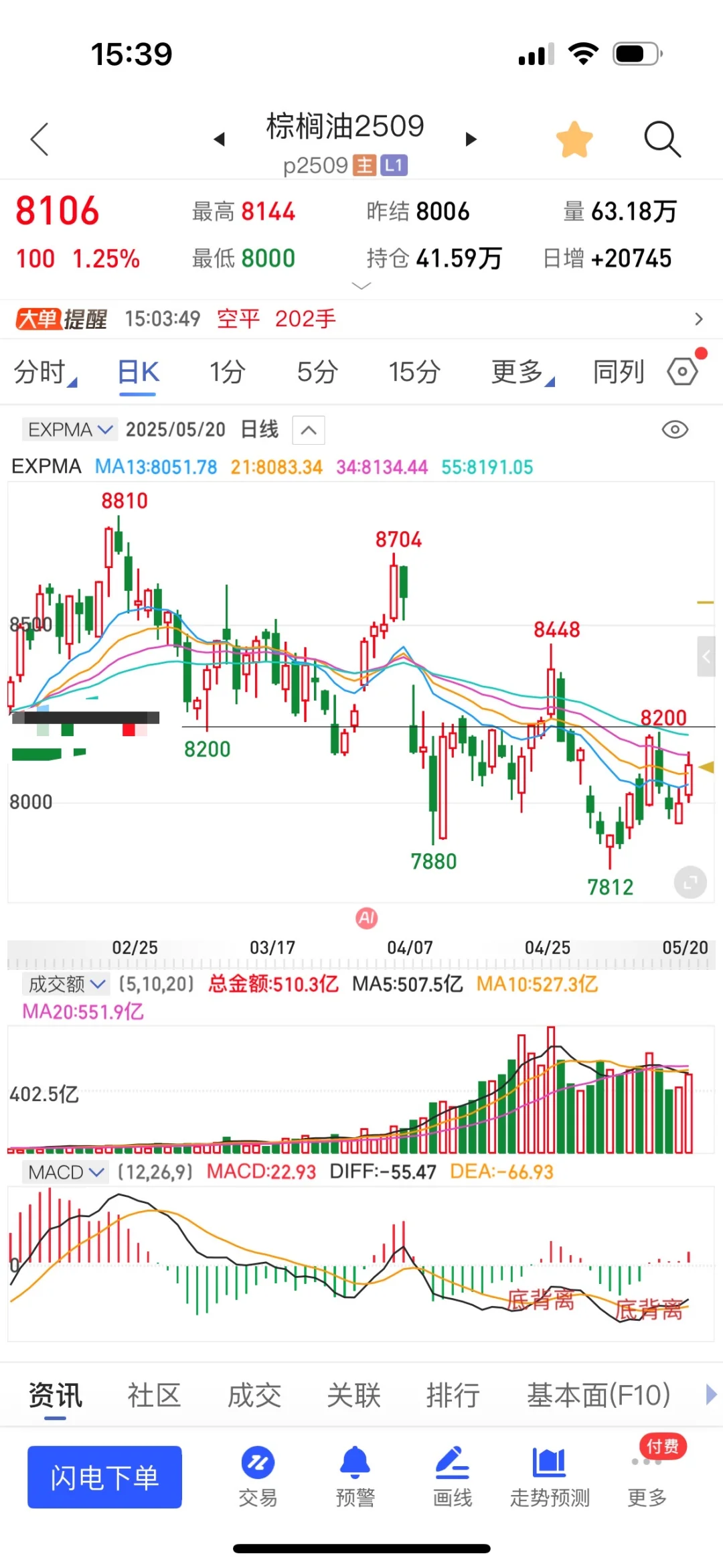Select the 15分 chart period
This screenshot has height=1568, width=723.
click(414, 372)
